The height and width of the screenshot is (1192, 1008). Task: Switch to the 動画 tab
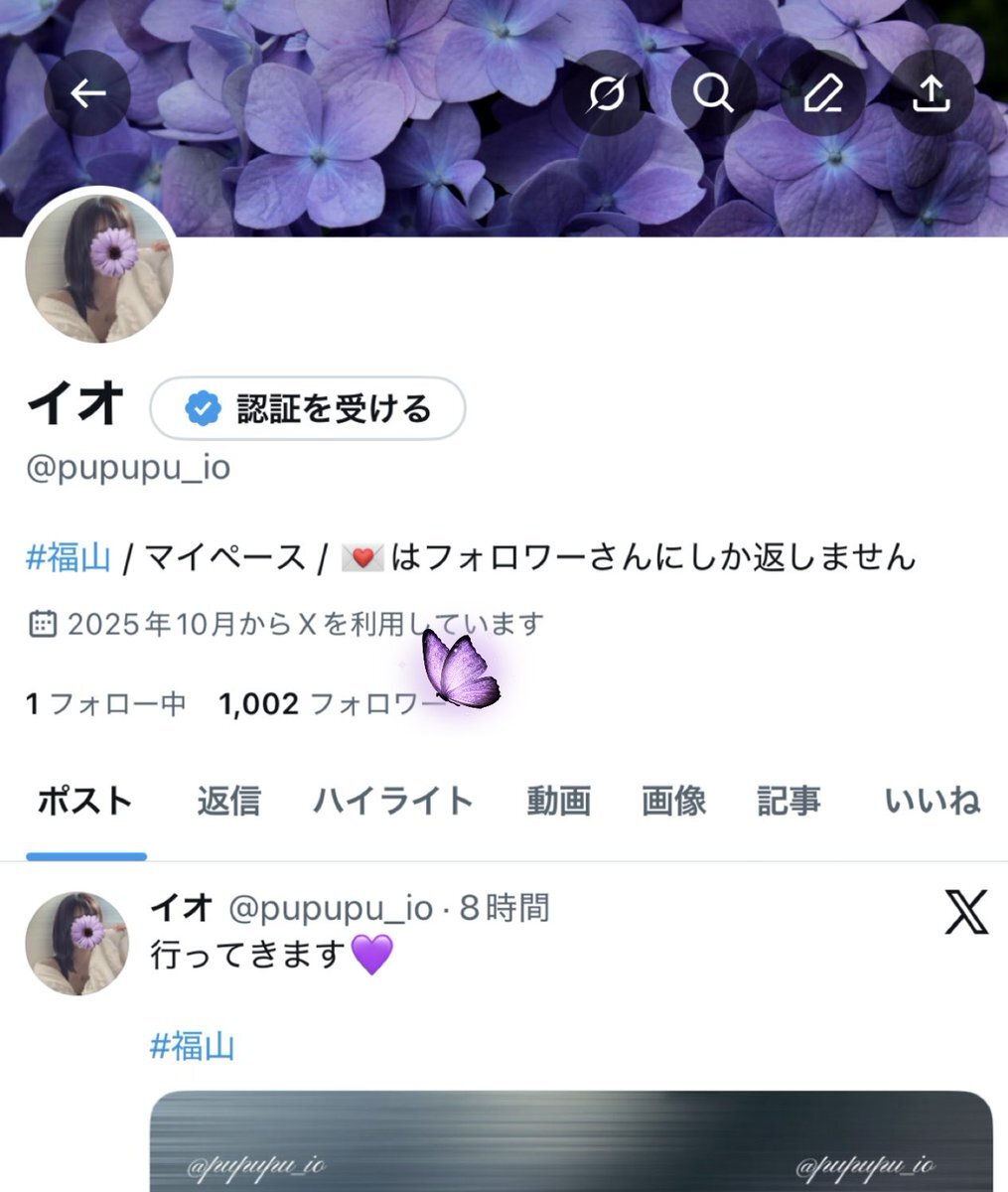click(559, 801)
